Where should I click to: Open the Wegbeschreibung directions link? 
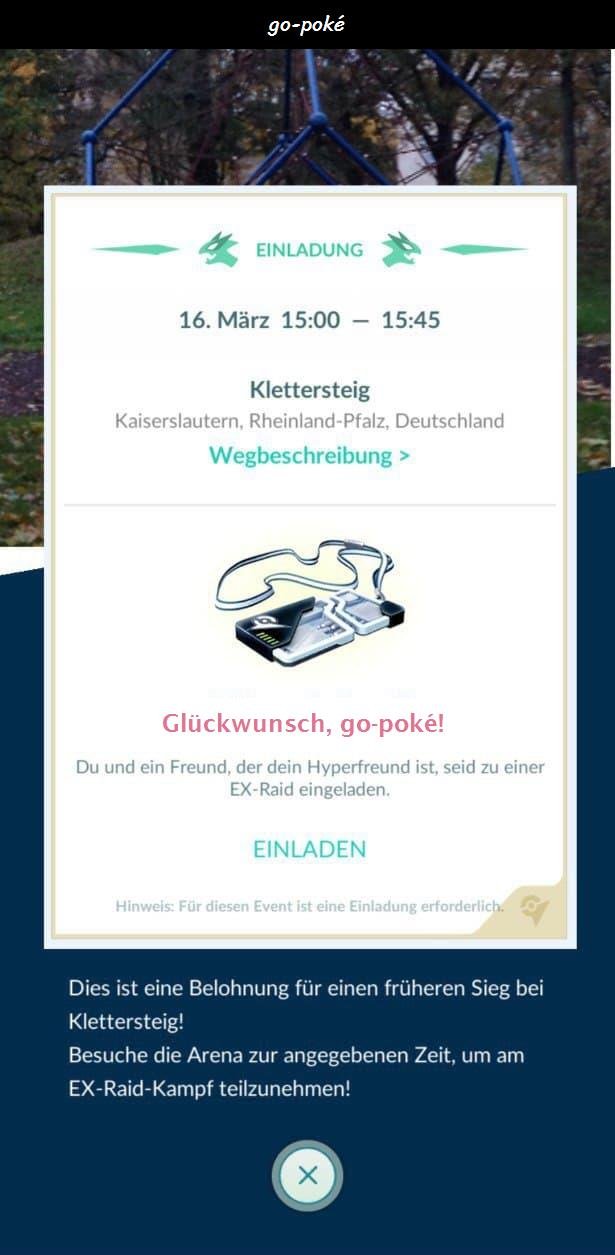coord(309,456)
